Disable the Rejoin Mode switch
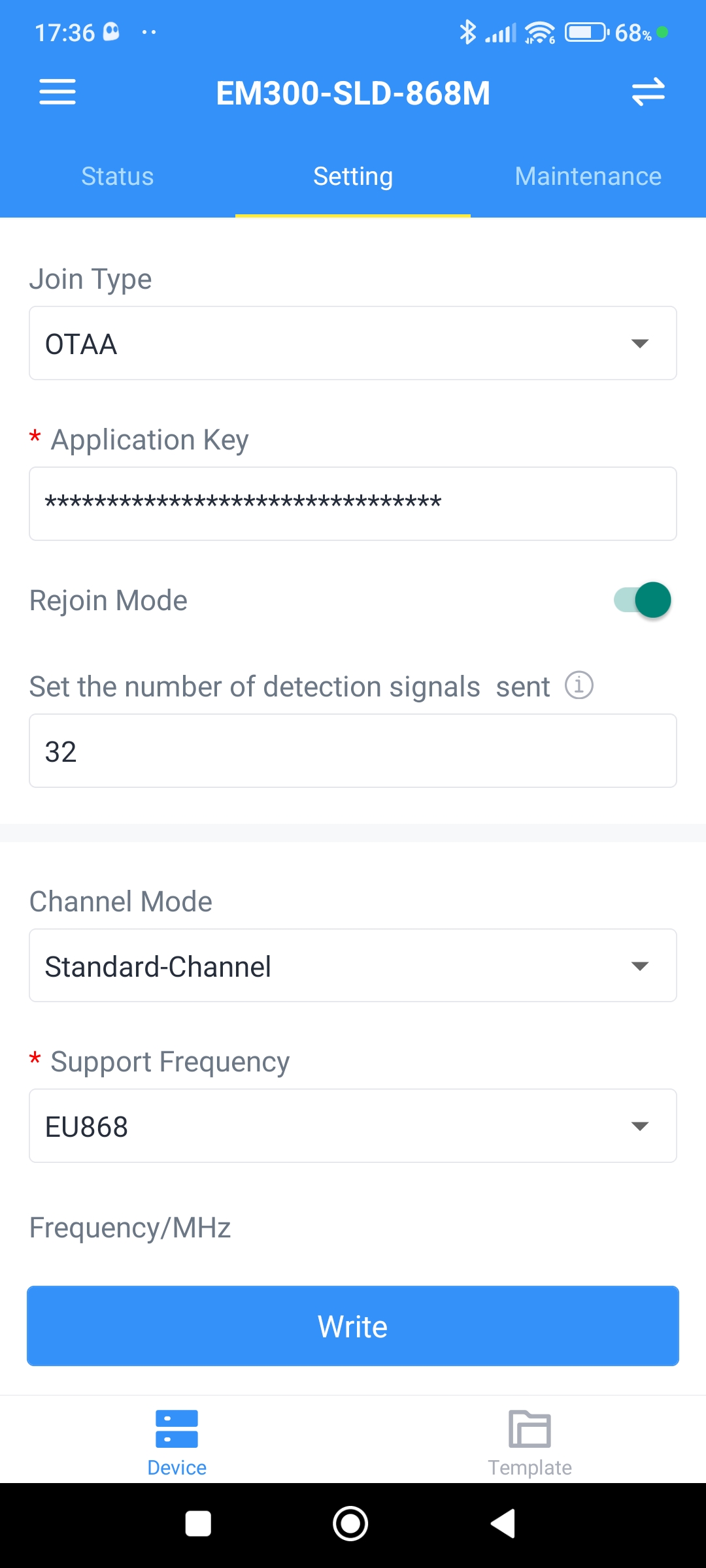The width and height of the screenshot is (706, 1568). point(642,600)
